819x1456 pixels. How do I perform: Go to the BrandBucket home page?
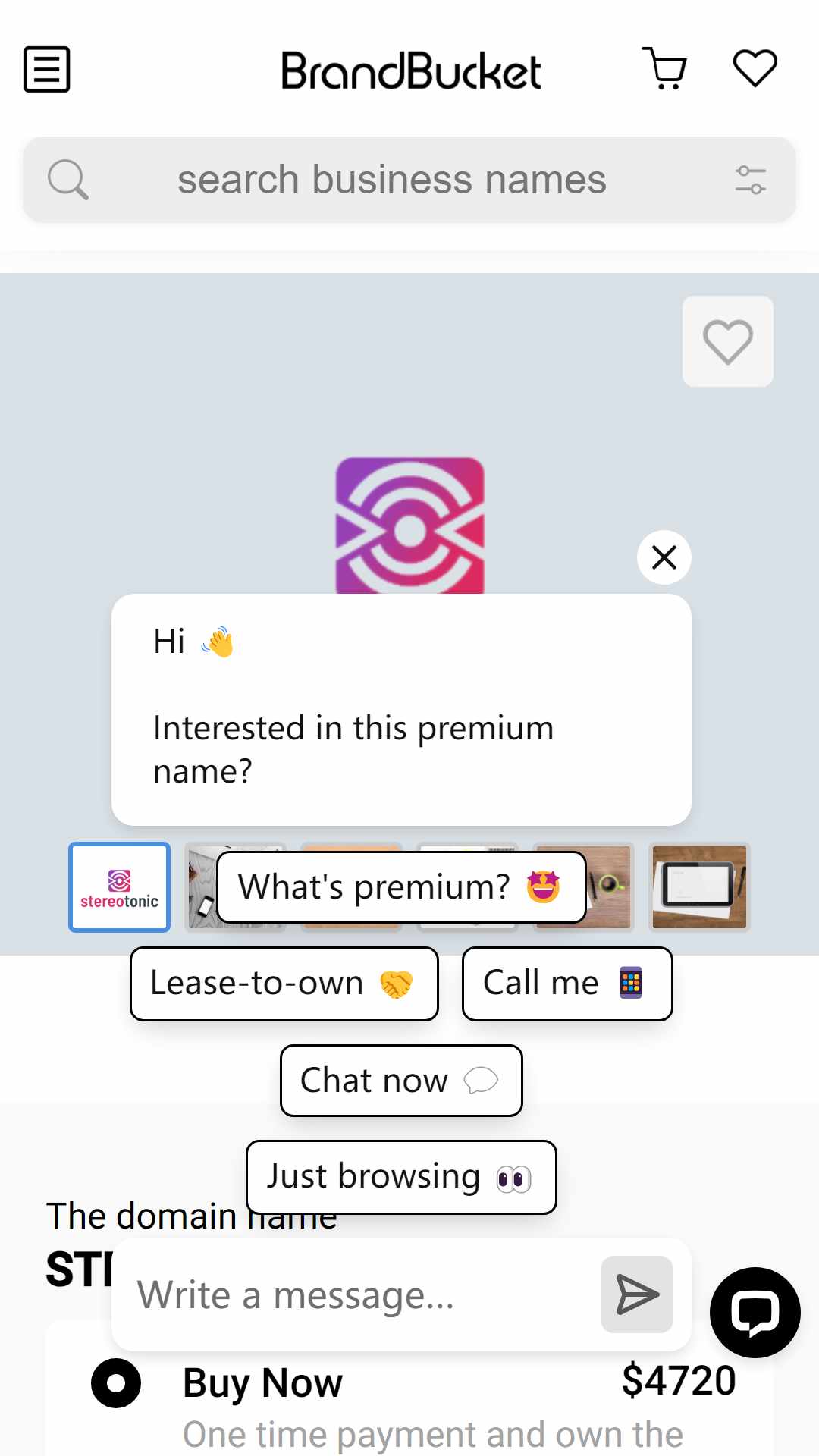[x=411, y=71]
